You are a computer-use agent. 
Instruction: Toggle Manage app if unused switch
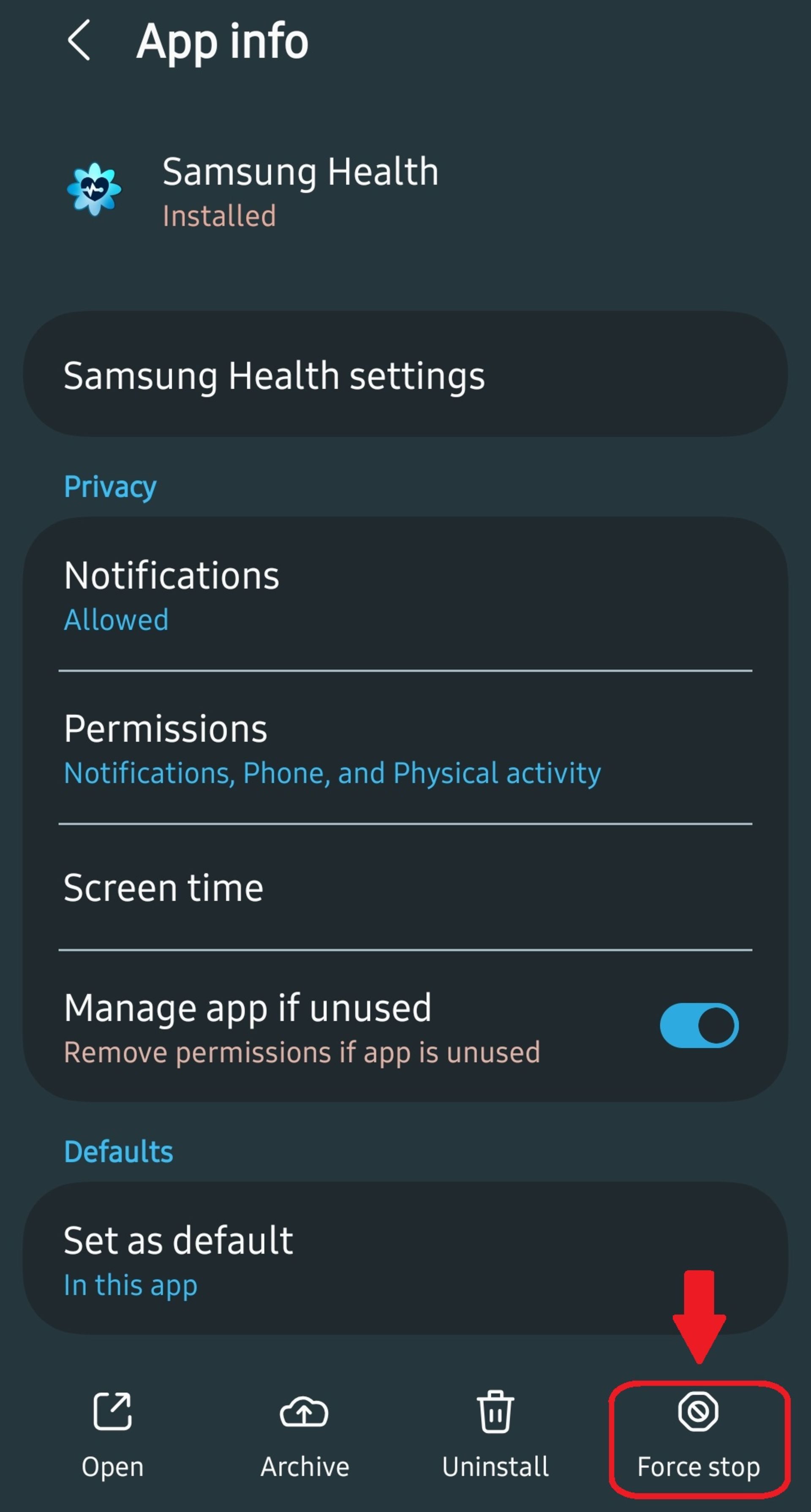[698, 1025]
